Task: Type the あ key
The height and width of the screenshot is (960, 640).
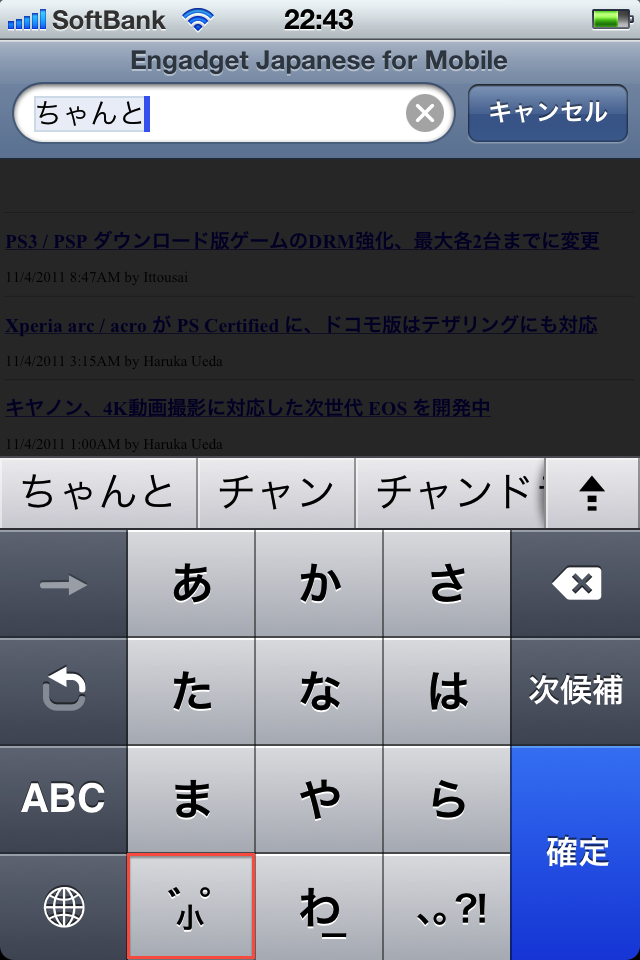Action: (191, 584)
